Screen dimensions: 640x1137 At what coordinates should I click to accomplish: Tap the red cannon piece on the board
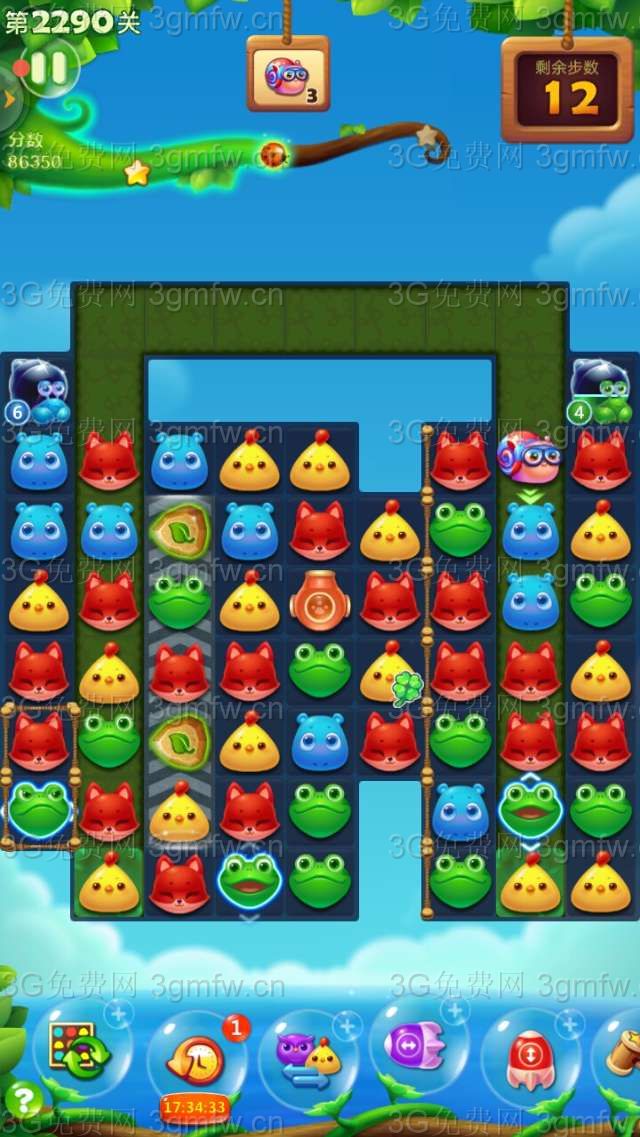320,600
